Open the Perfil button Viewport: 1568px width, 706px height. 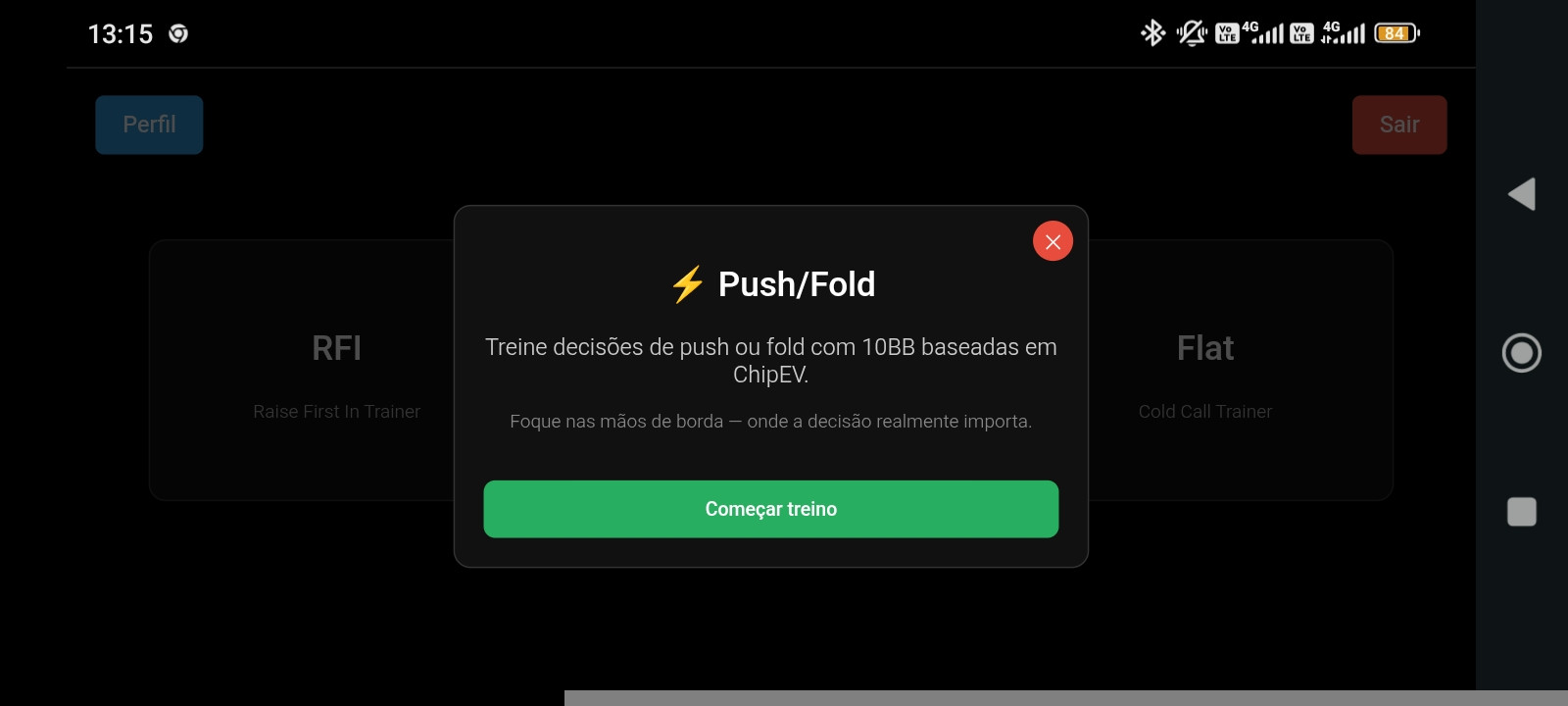(x=149, y=125)
